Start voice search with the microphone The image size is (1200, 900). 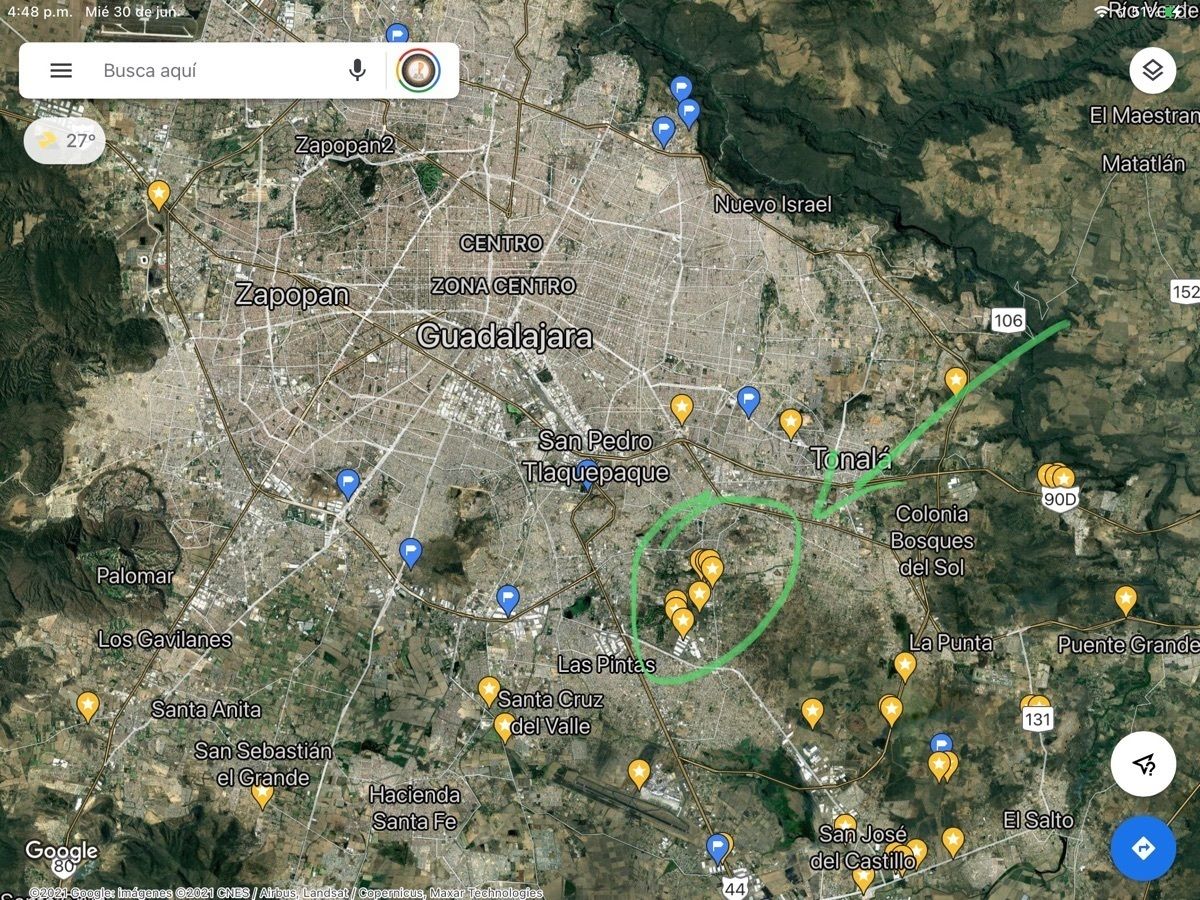point(357,71)
